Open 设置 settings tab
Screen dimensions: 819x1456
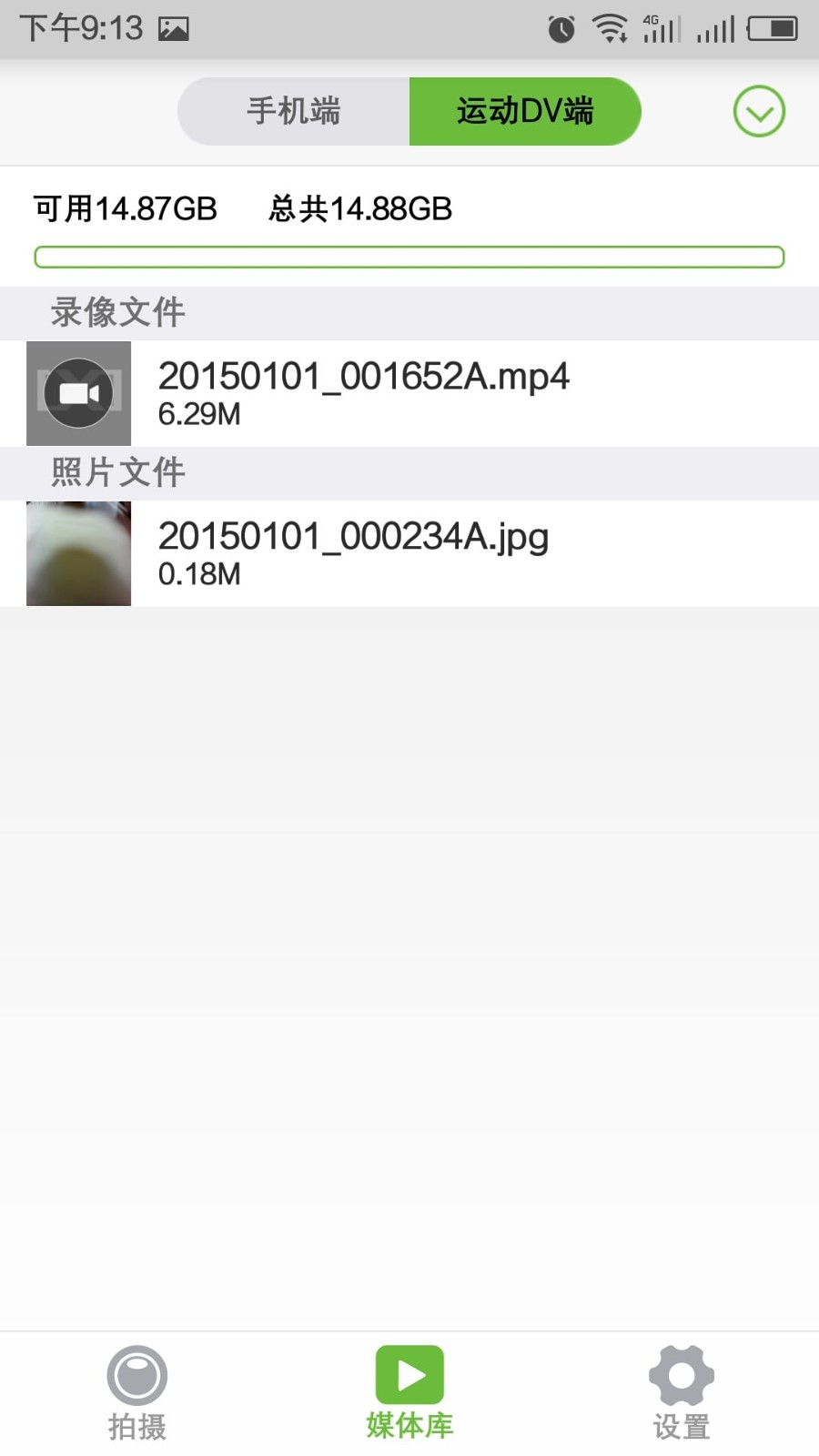681,1392
